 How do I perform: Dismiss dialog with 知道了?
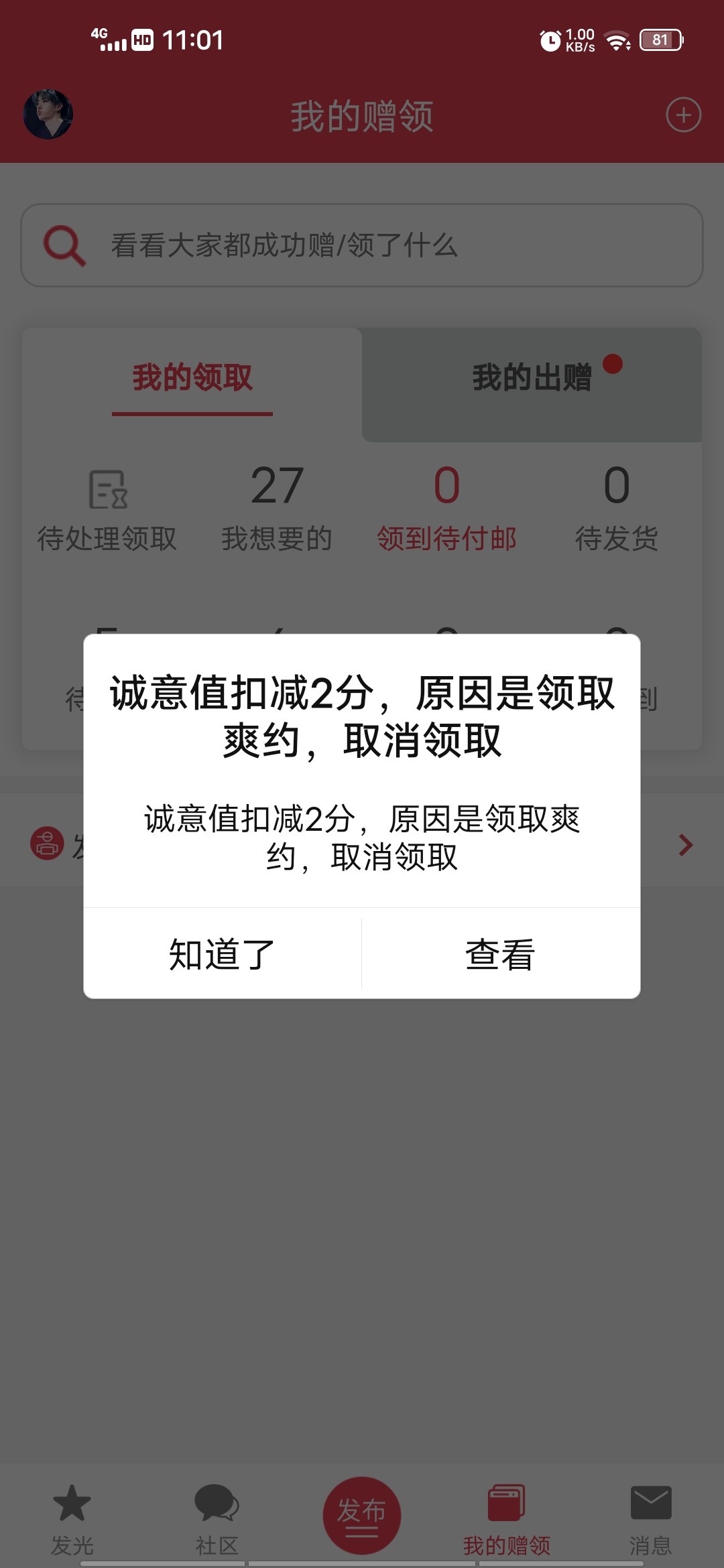coord(222,954)
